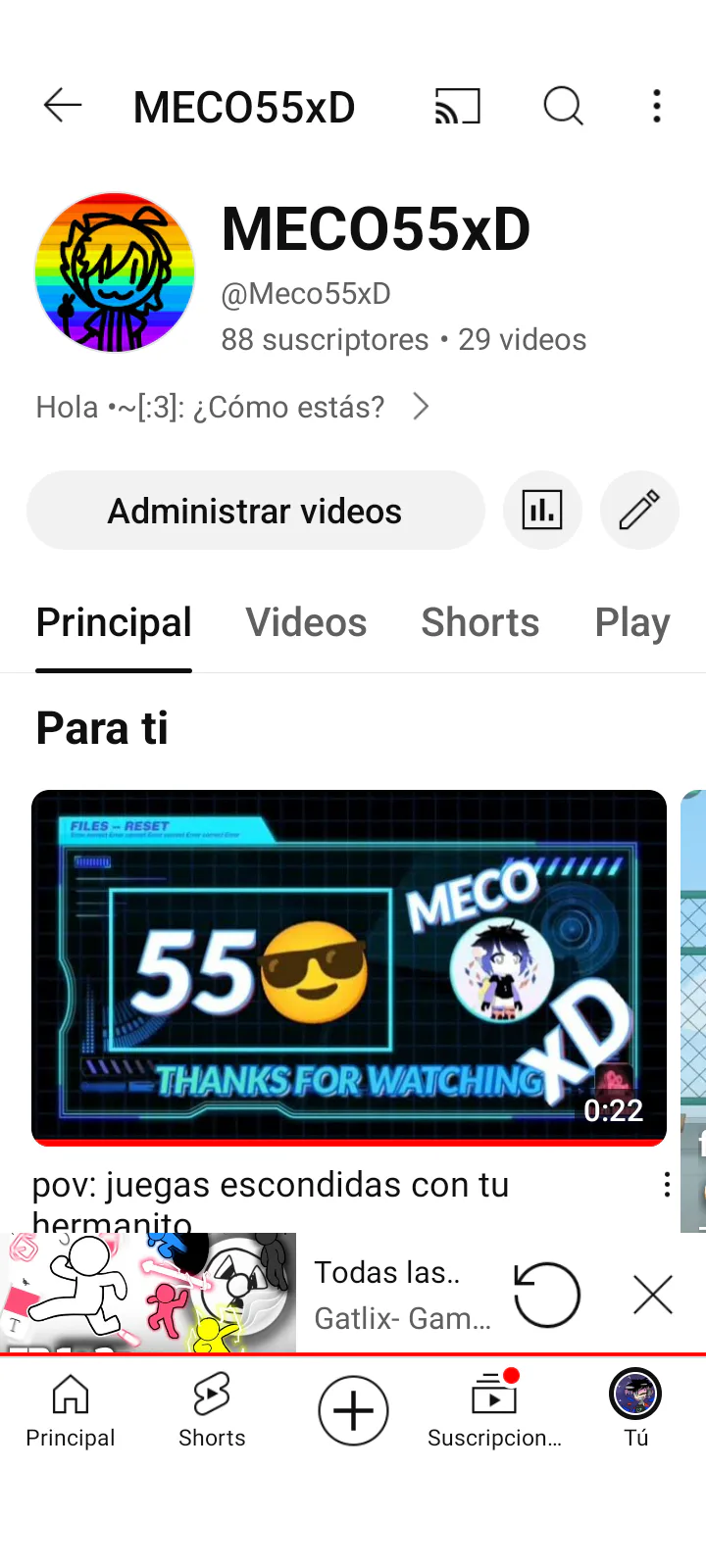Switch to the Videos tab

click(306, 622)
